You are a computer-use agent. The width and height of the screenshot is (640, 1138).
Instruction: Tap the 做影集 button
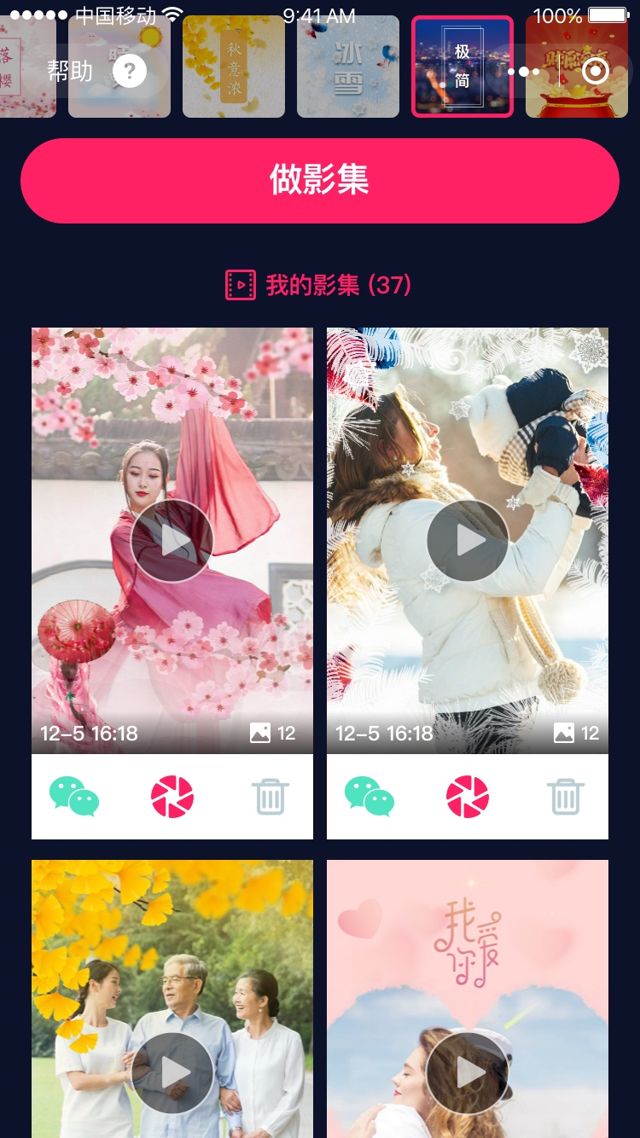[320, 180]
